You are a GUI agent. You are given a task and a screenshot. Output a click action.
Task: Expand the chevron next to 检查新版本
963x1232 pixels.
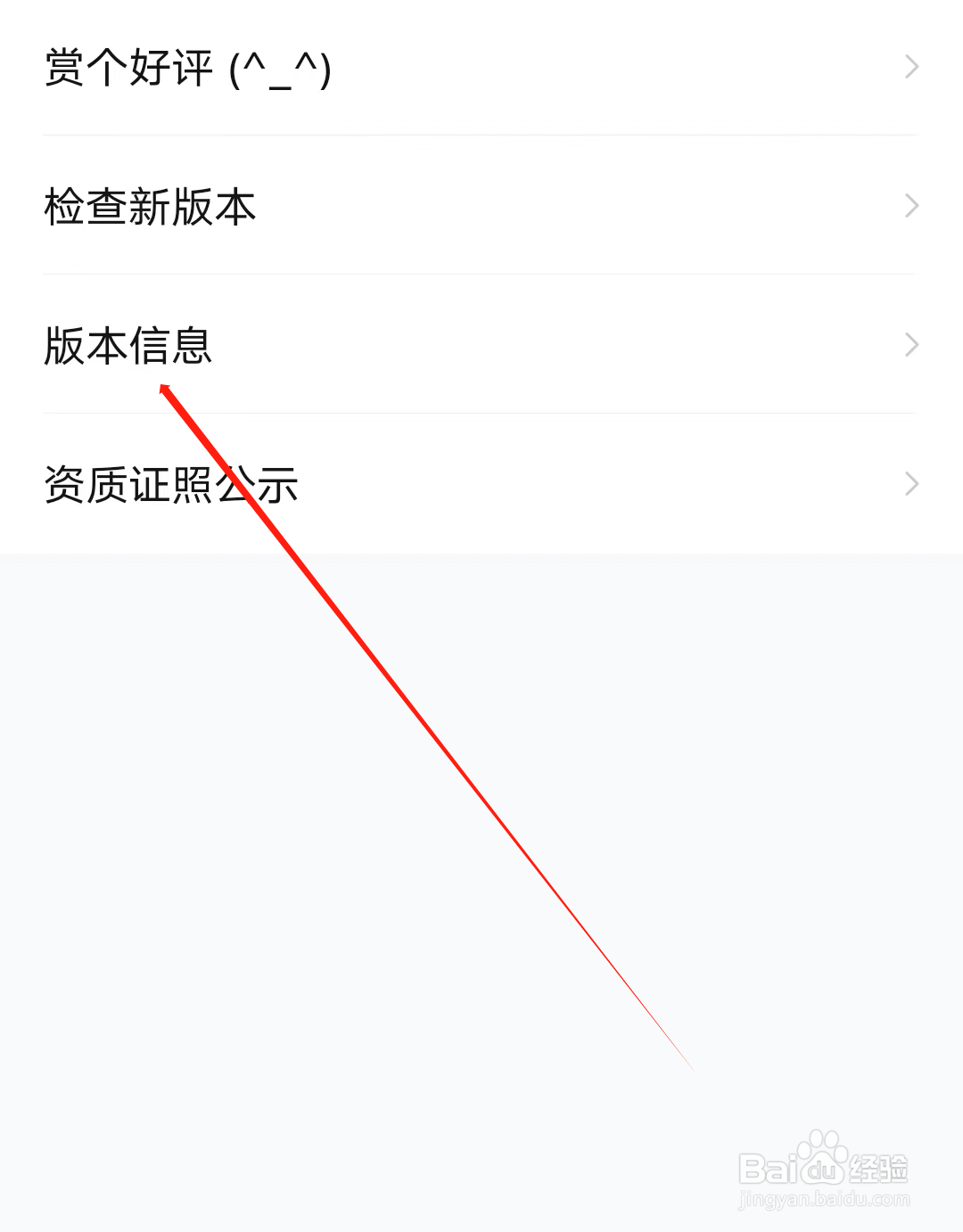pos(911,206)
